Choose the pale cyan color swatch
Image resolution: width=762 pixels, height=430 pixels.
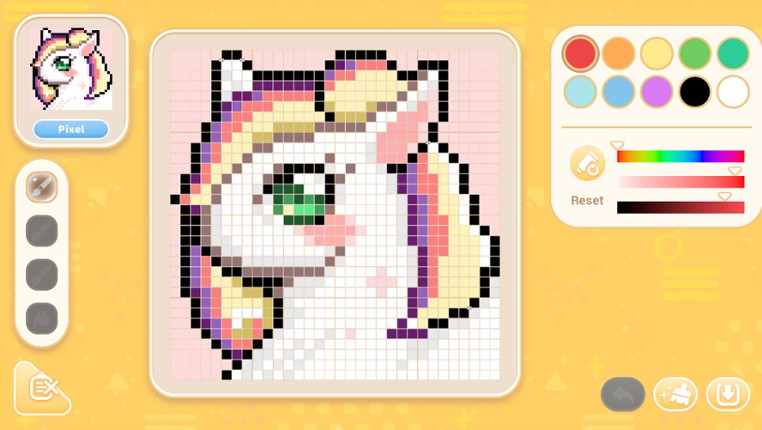580,91
